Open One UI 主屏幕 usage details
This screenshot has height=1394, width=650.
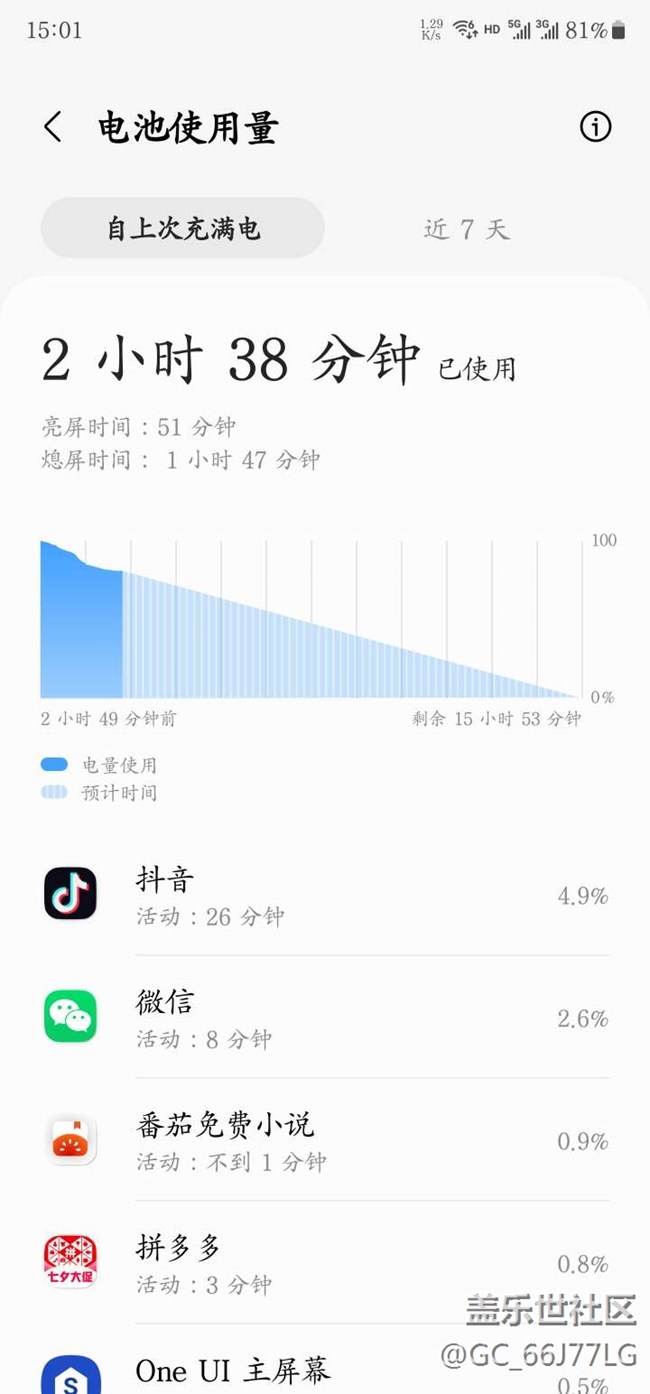(x=325, y=1372)
